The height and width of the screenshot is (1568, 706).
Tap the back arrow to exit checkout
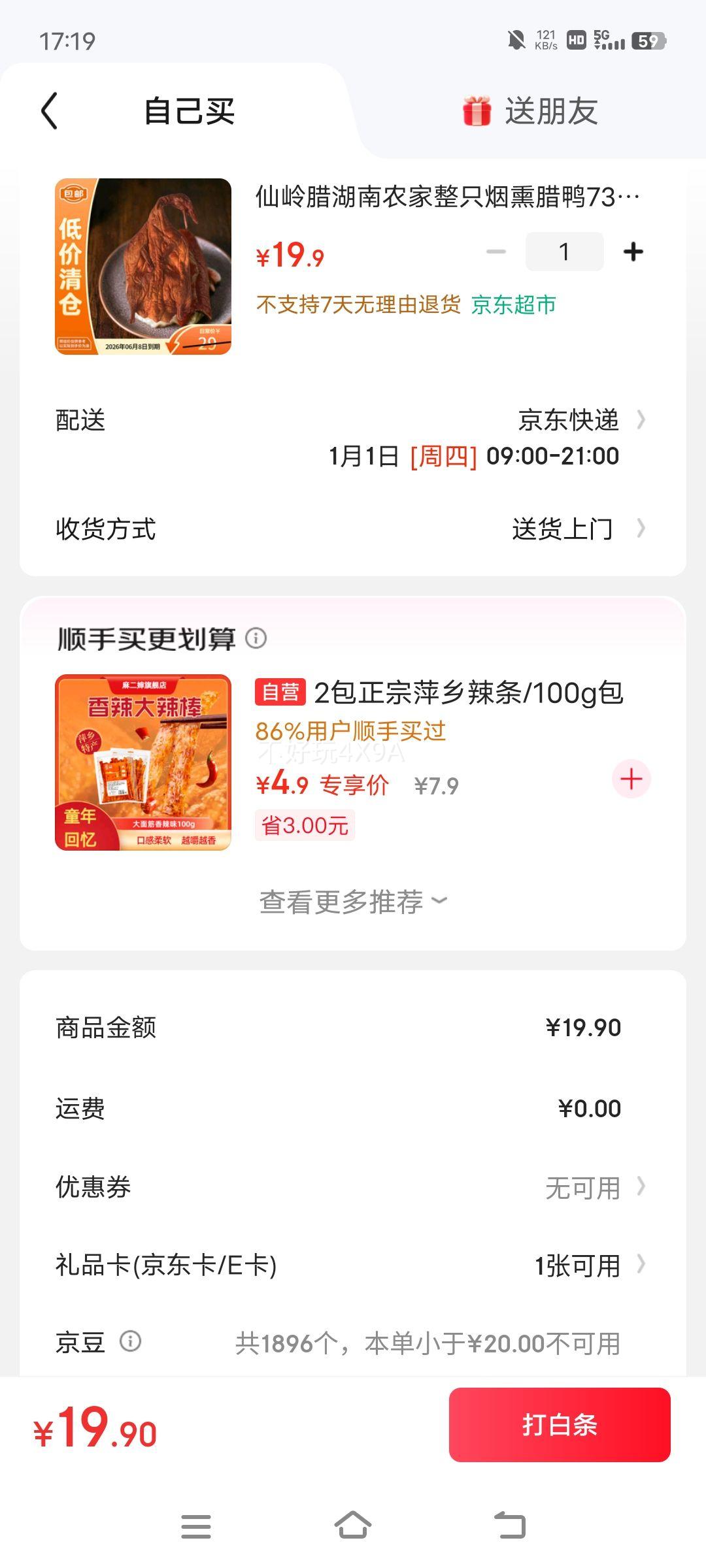(49, 111)
